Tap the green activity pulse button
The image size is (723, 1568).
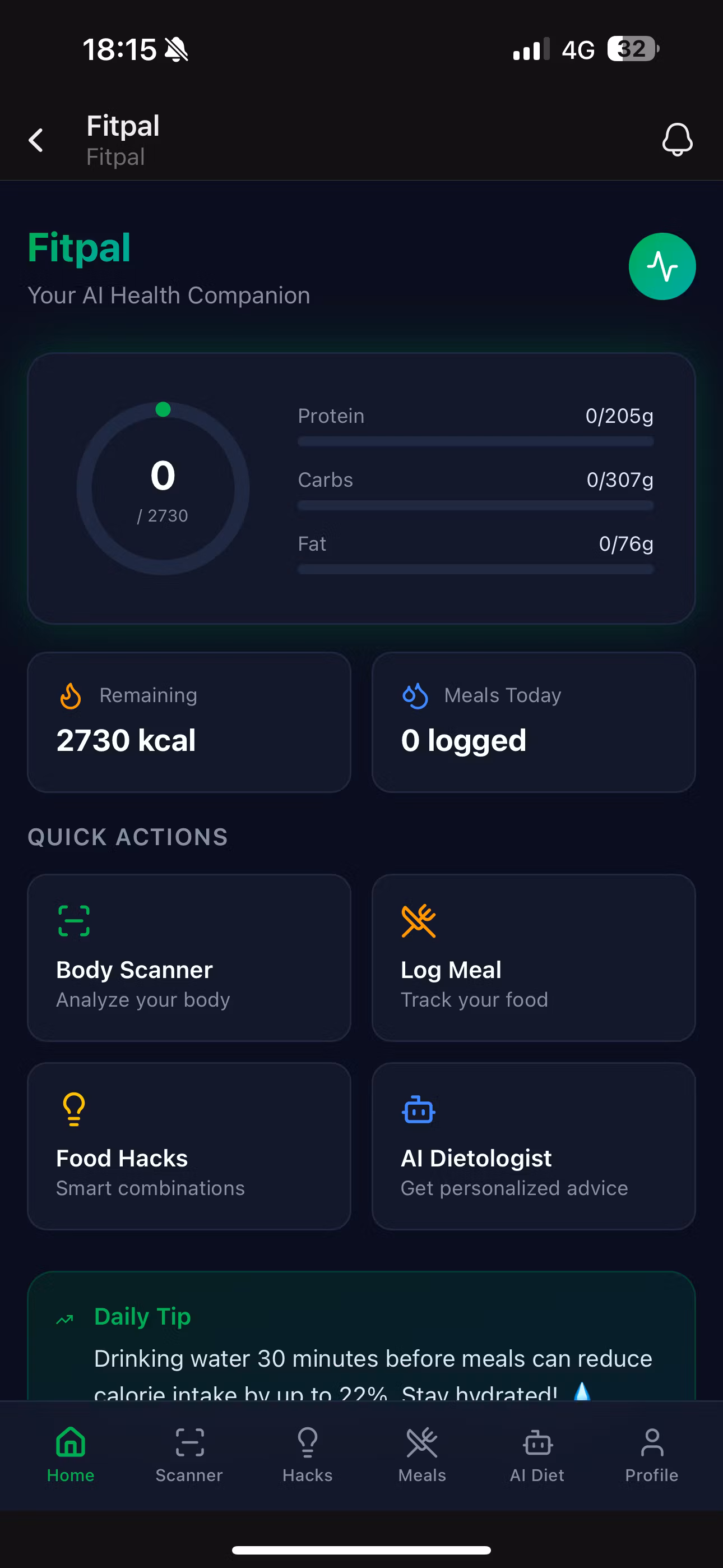(661, 266)
